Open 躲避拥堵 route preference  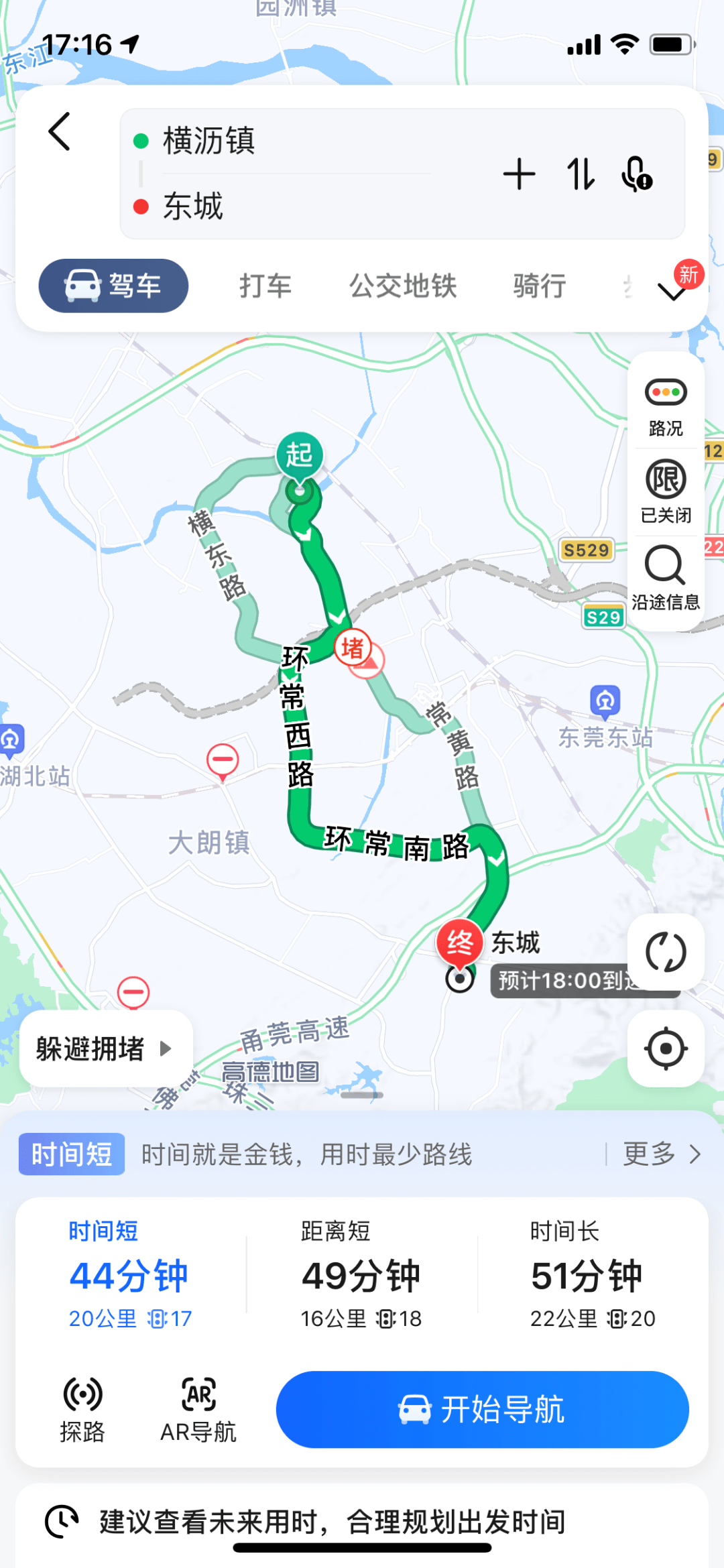(x=105, y=1048)
